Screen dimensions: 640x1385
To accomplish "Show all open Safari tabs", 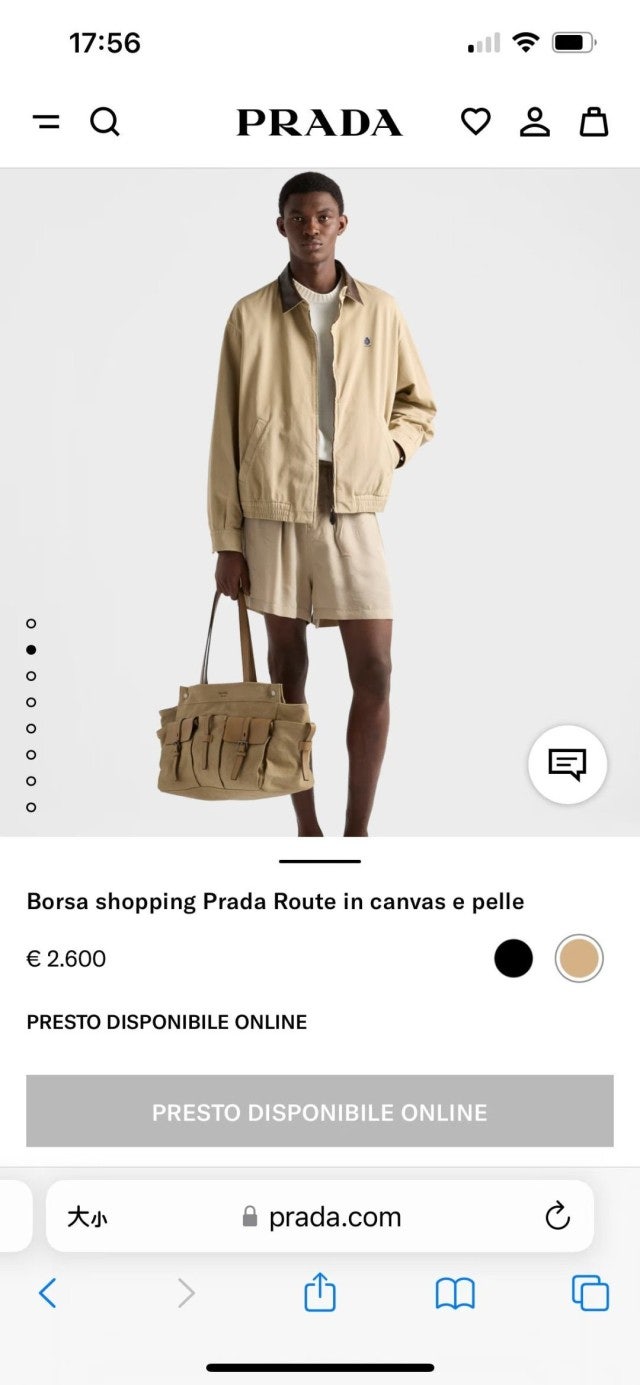I will [x=591, y=1293].
